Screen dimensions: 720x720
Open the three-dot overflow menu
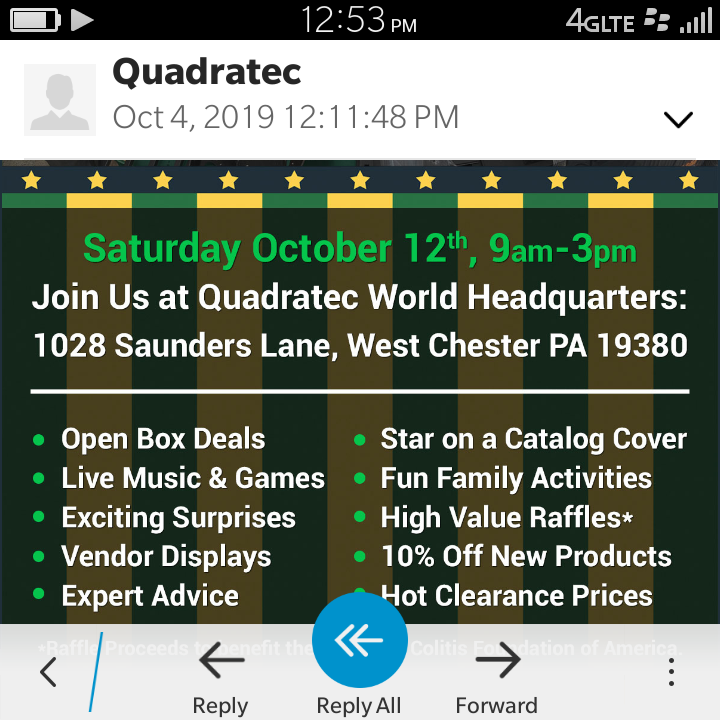tap(671, 672)
